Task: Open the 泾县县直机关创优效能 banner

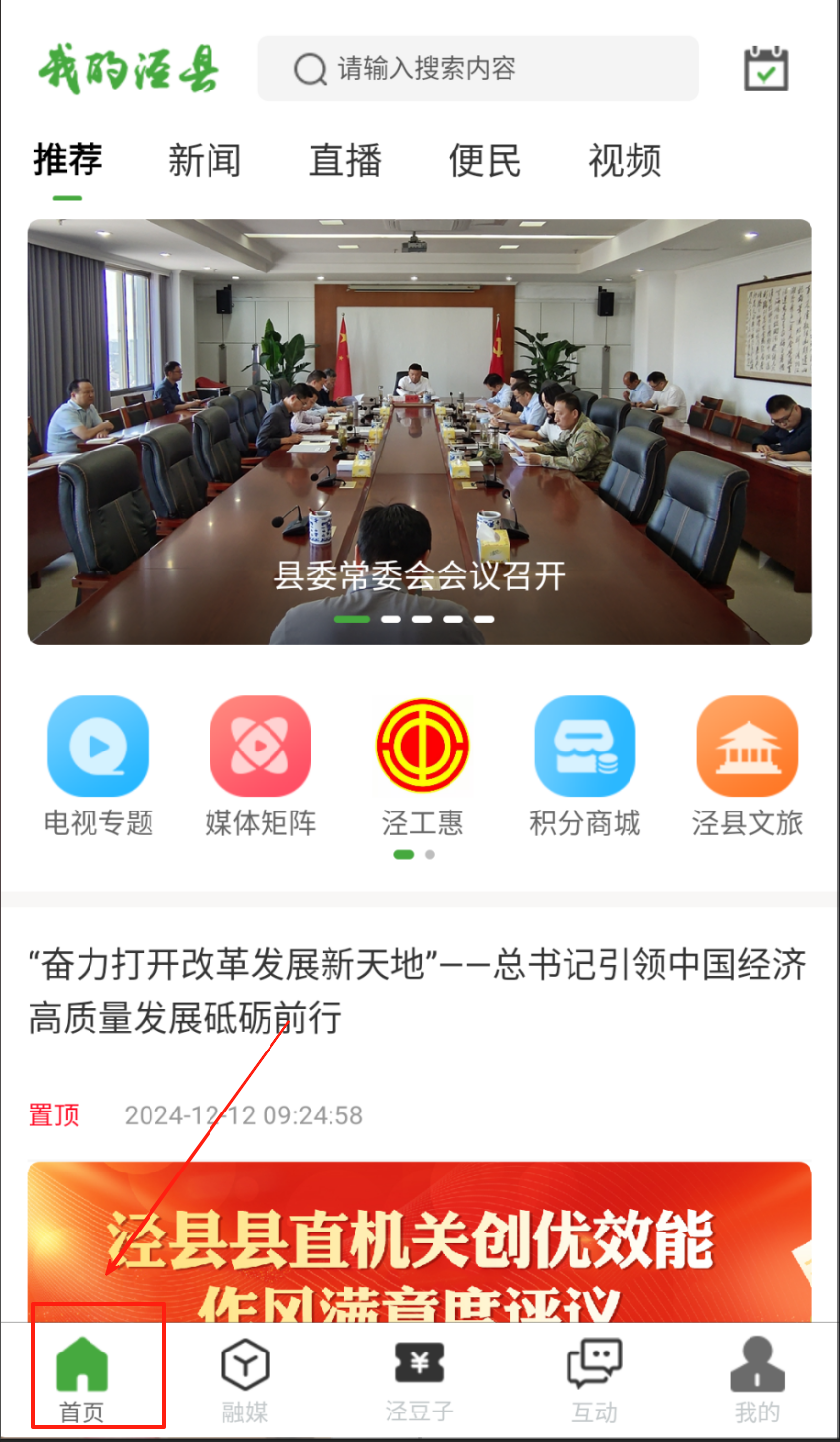Action: click(x=420, y=1241)
